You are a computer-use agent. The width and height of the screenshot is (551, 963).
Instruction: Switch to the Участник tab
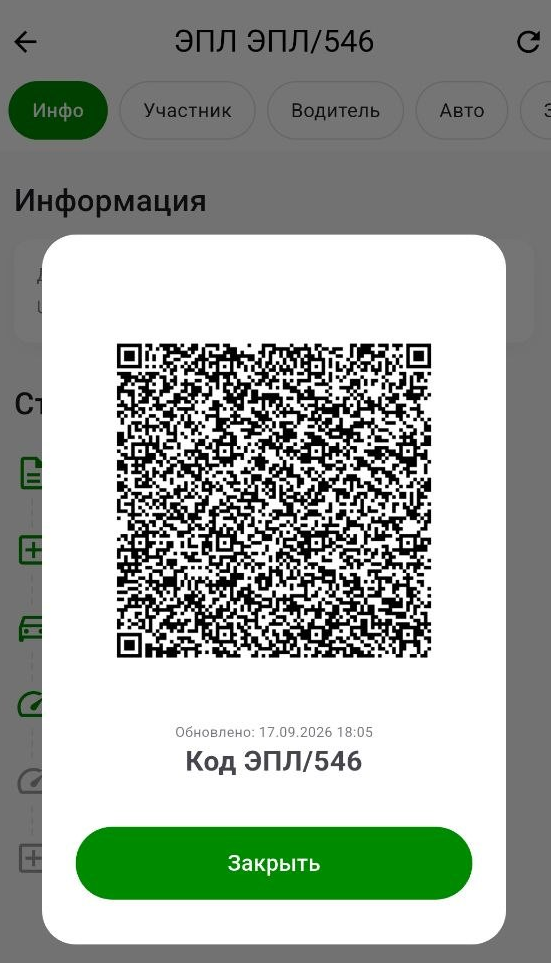[187, 111]
